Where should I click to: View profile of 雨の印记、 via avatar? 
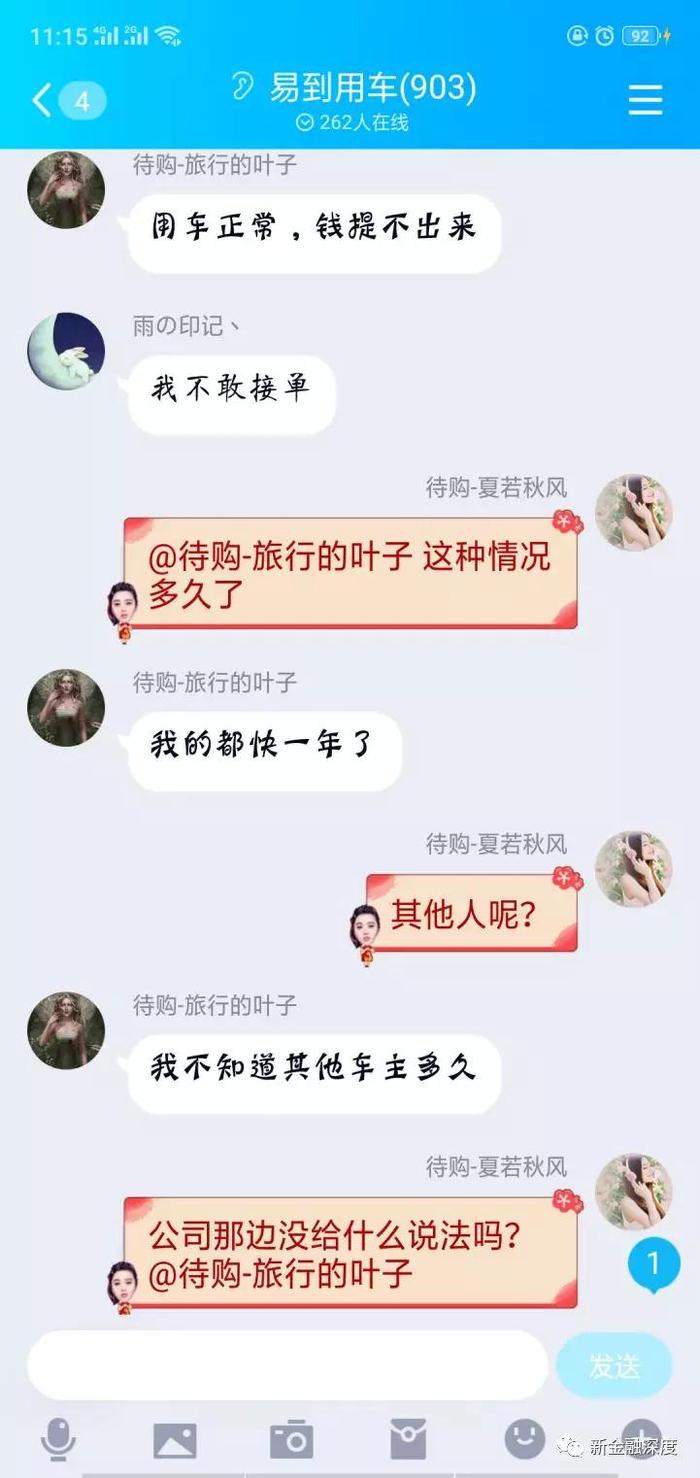(x=66, y=351)
